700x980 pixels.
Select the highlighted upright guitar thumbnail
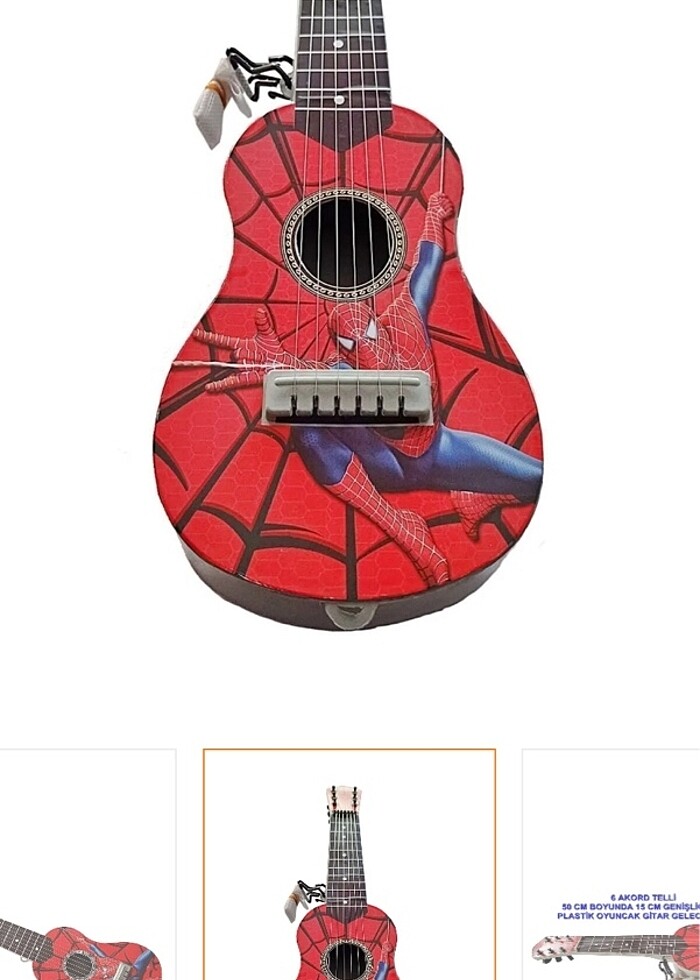pyautogui.click(x=349, y=865)
